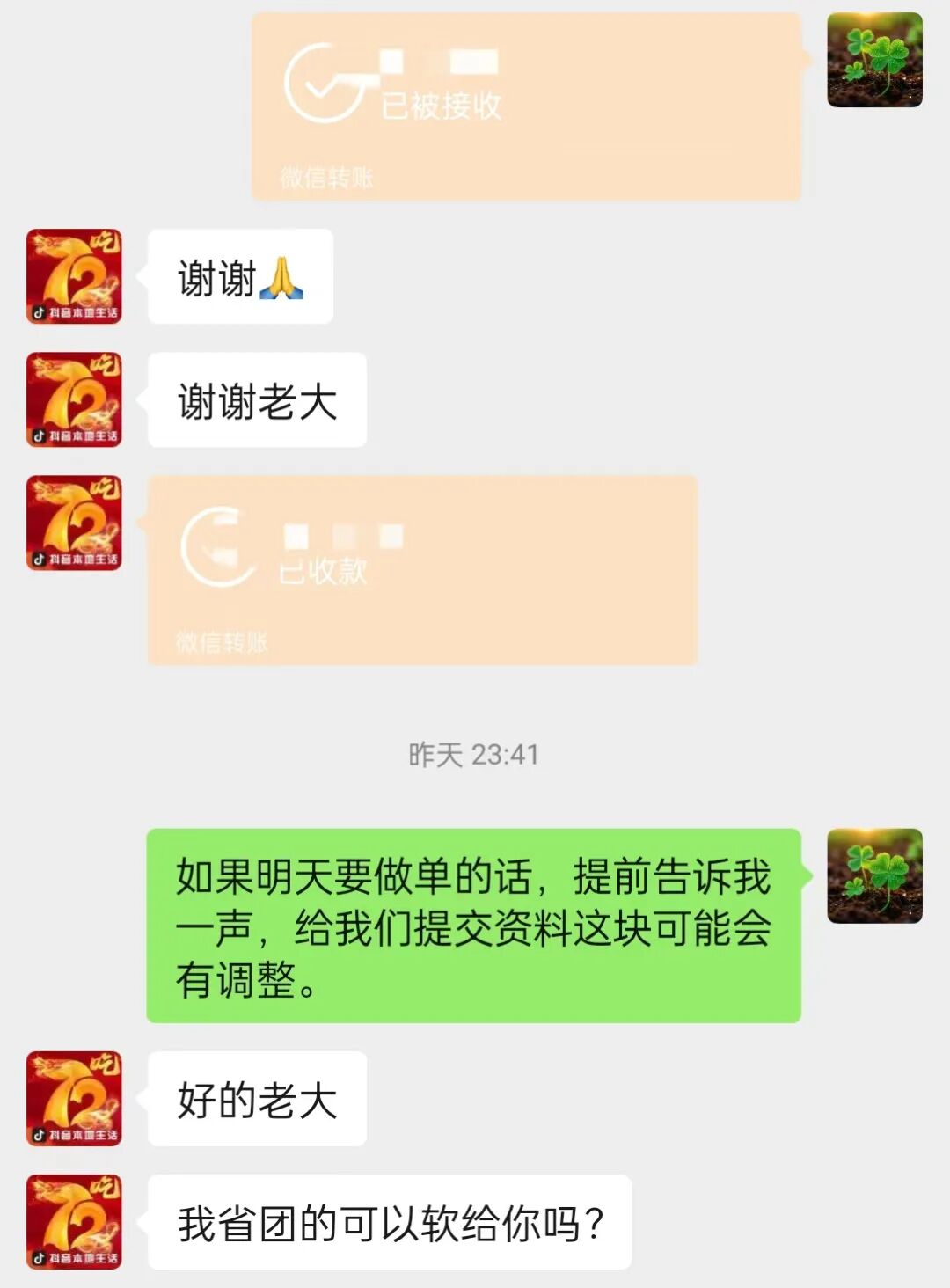
Task: Click the Douyin local life avatar beside 谢谢🙏
Action: (x=75, y=274)
